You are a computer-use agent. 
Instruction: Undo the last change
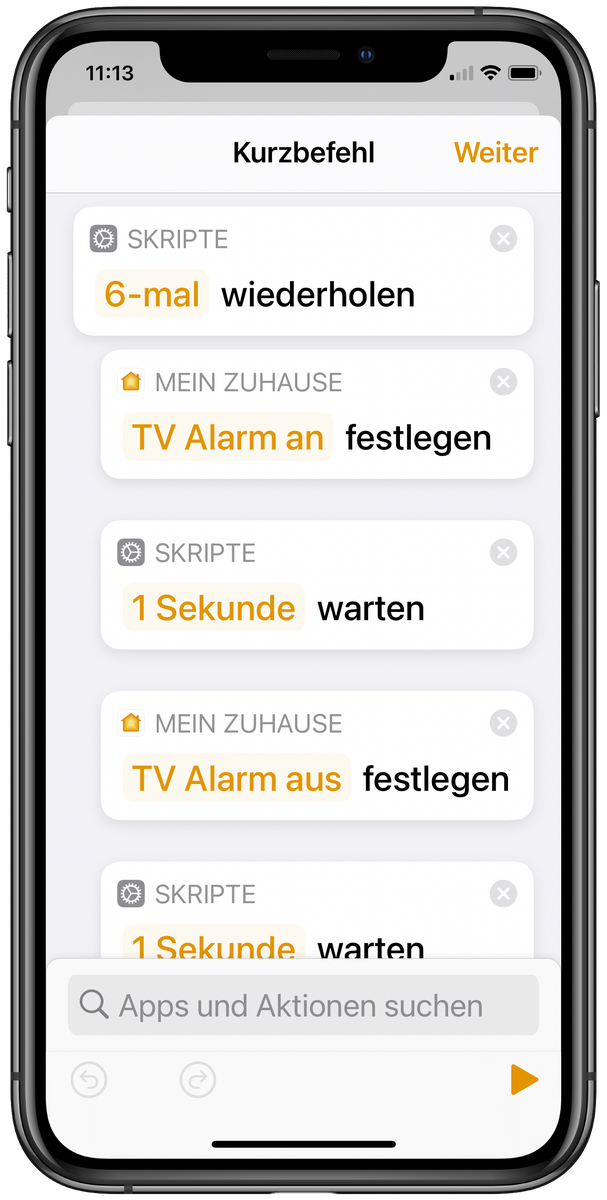[89, 1080]
